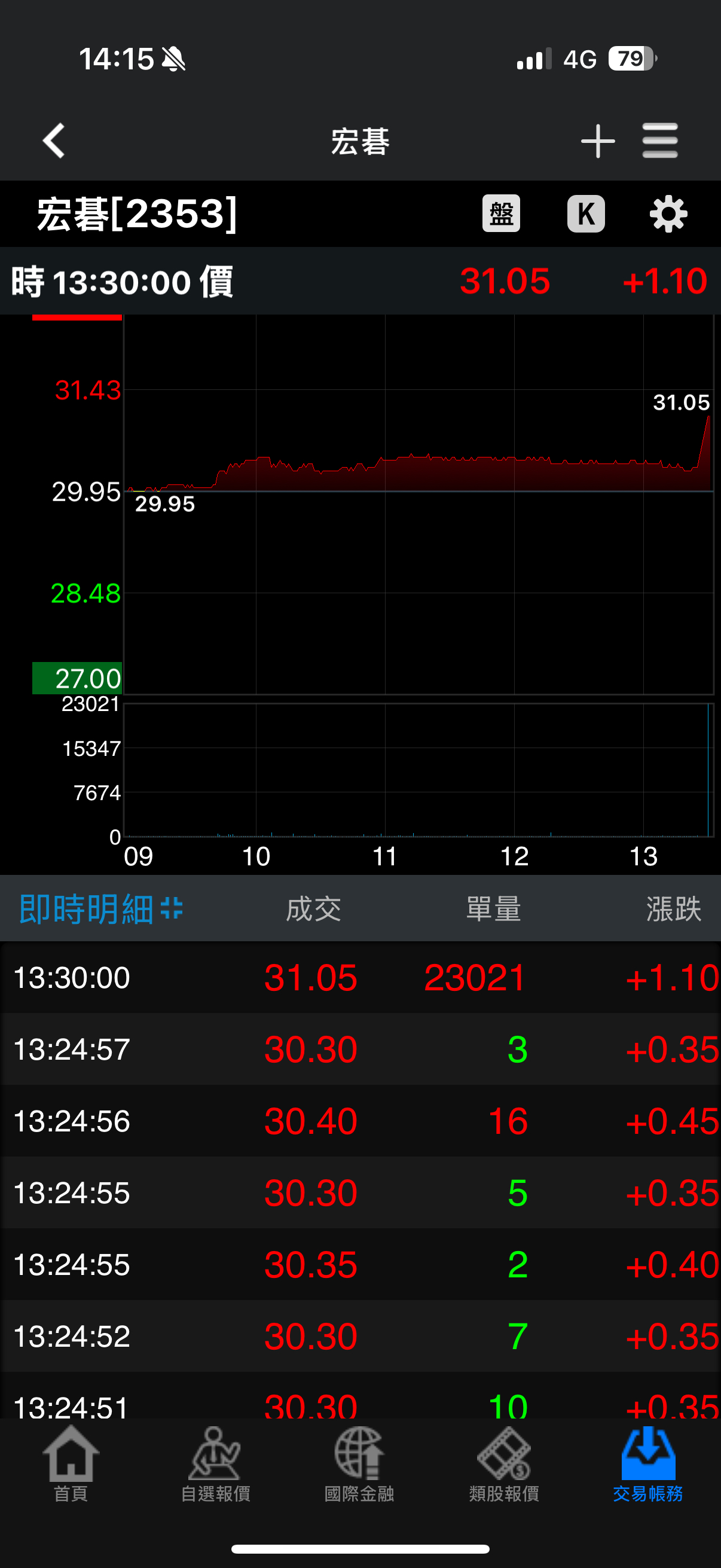
Task: Switch to the 國際金融 tab
Action: 359,1464
